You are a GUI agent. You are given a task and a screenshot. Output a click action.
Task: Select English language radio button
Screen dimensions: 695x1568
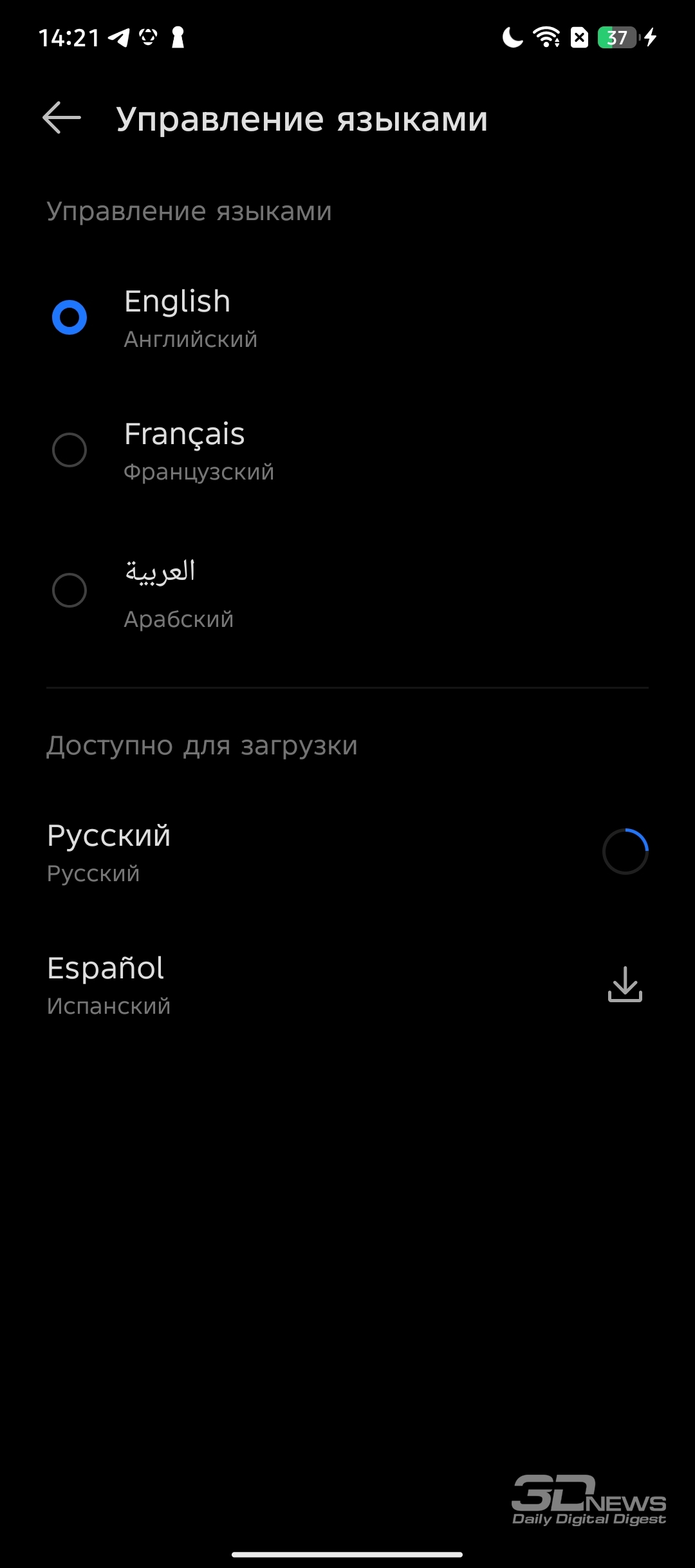69,317
